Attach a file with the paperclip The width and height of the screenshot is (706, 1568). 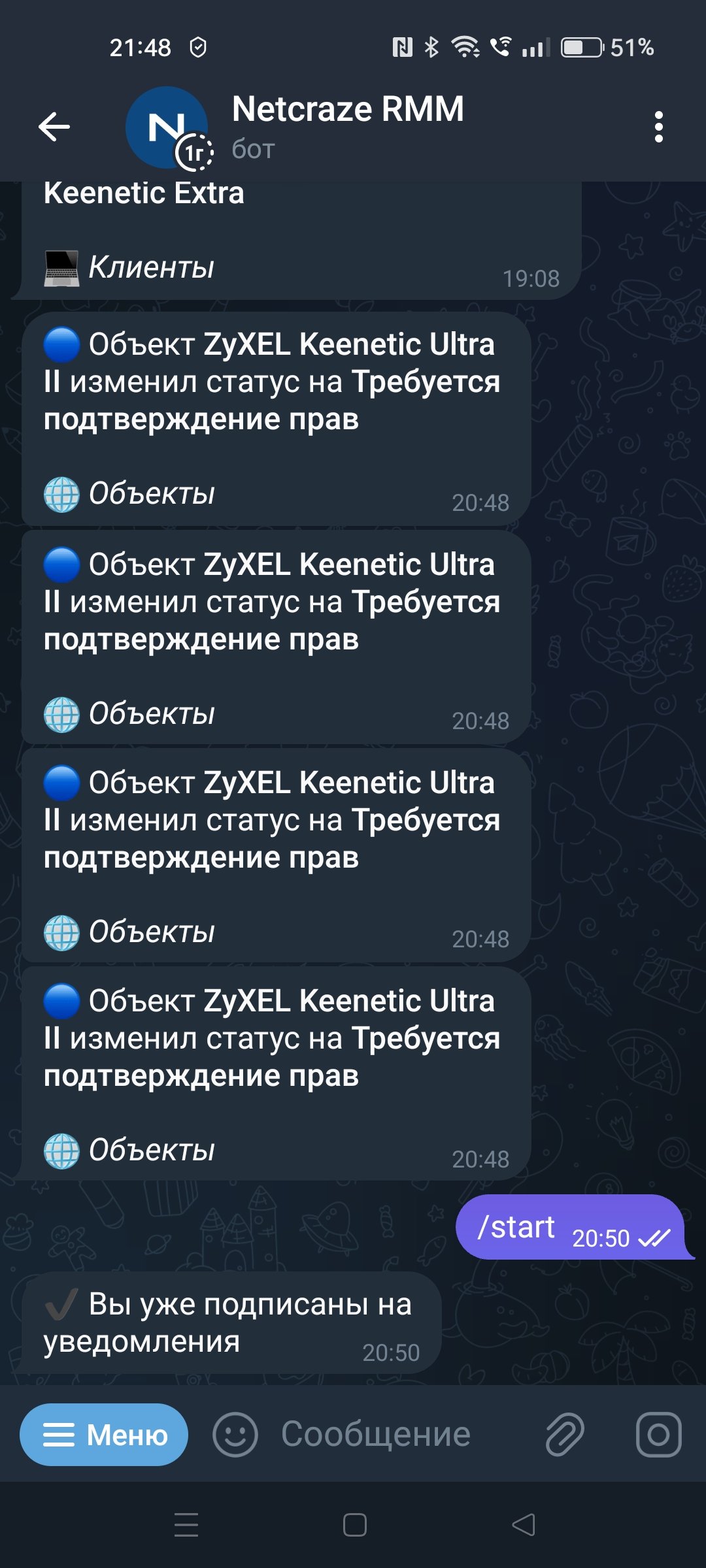[565, 1435]
